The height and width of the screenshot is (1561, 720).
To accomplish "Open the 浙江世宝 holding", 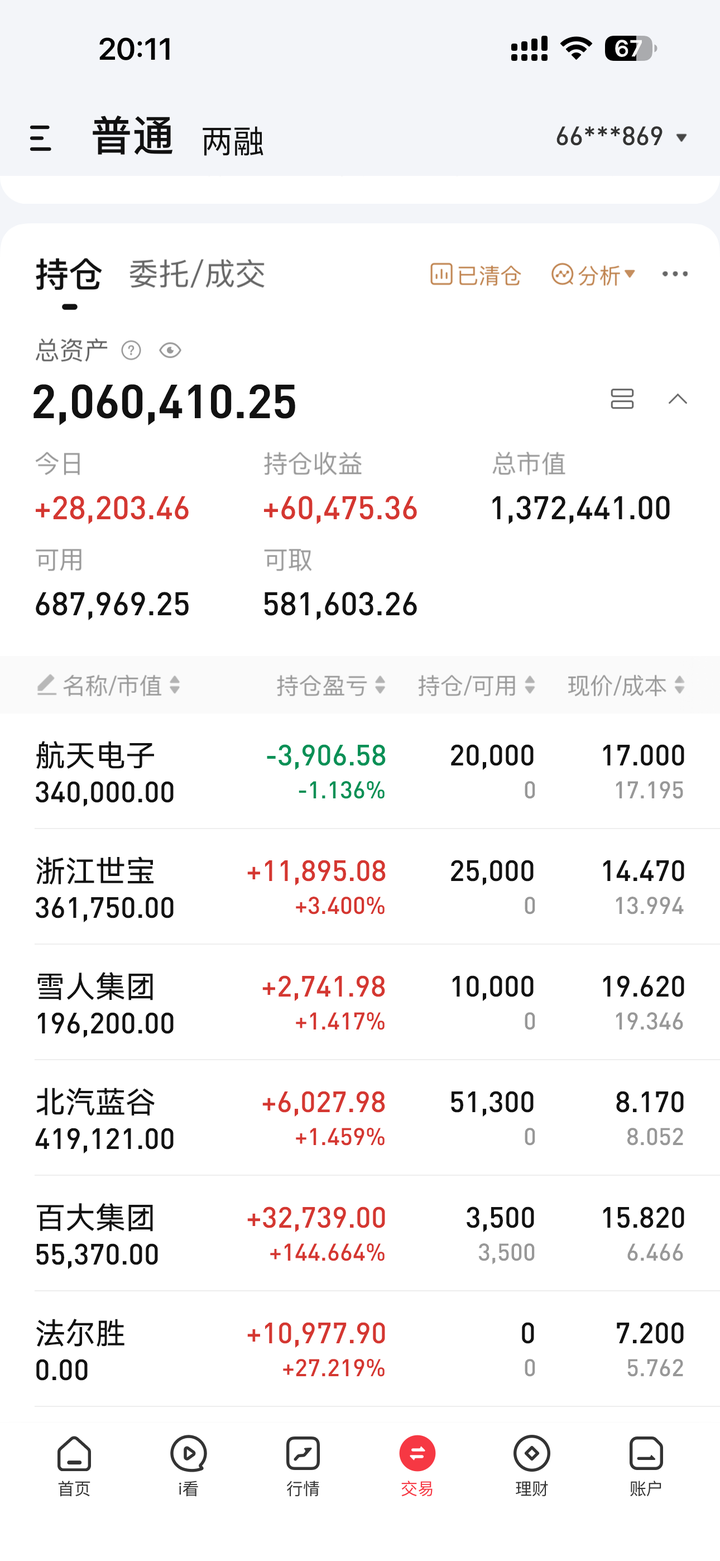I will pos(360,888).
